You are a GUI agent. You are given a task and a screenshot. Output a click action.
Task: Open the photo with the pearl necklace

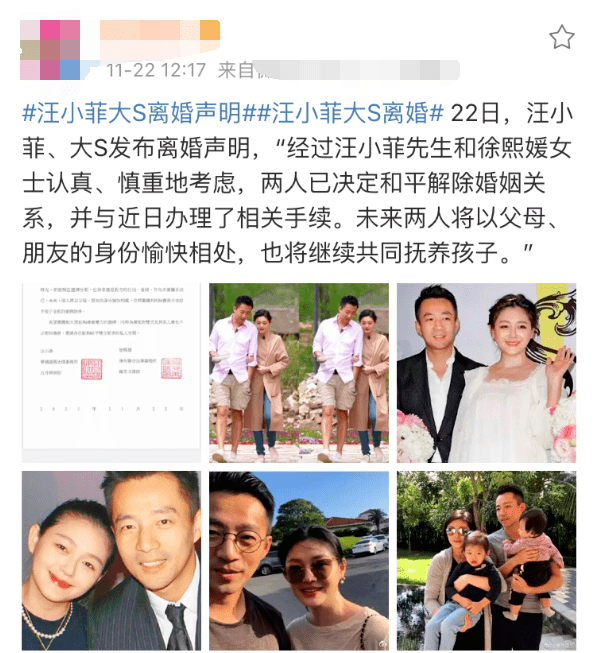click(111, 561)
